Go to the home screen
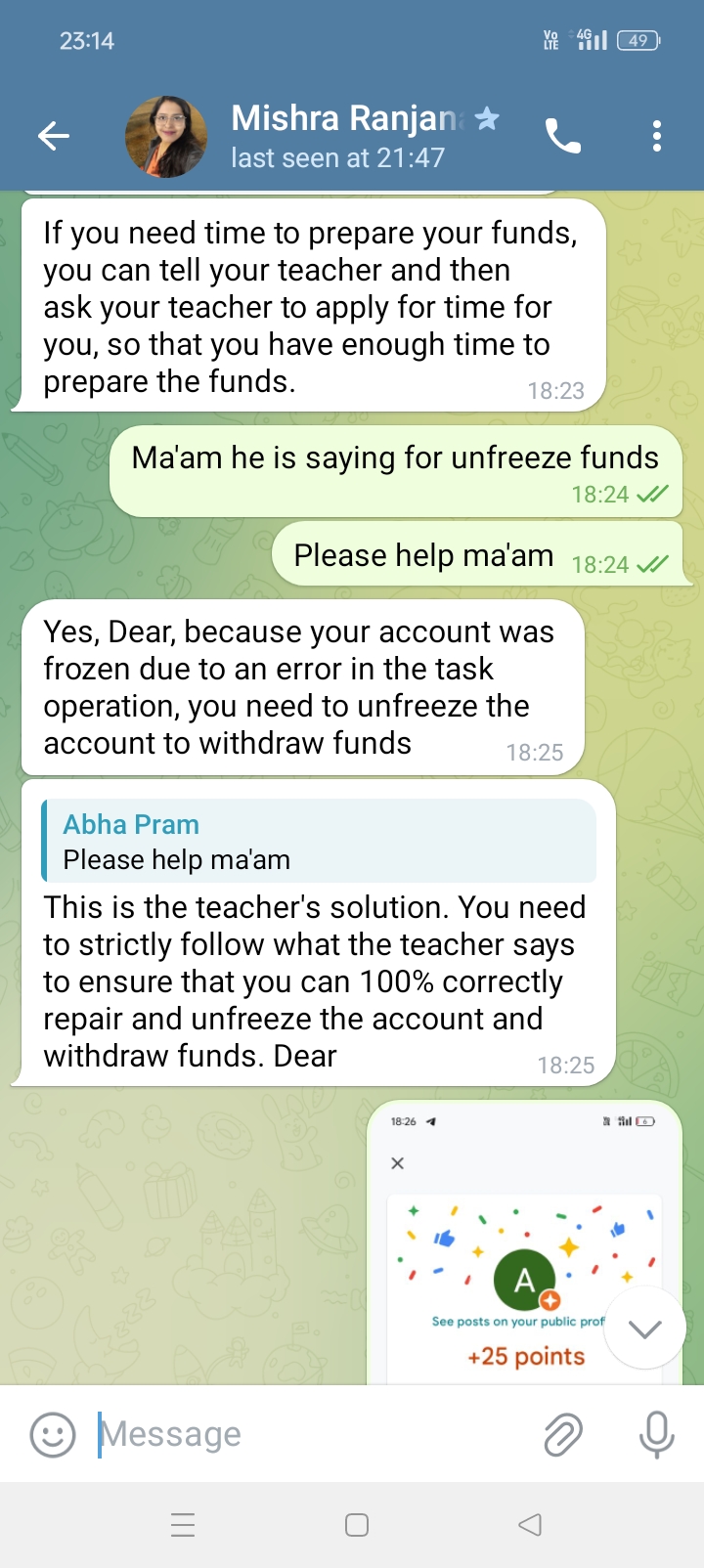The height and width of the screenshot is (1568, 704). pyautogui.click(x=357, y=1525)
